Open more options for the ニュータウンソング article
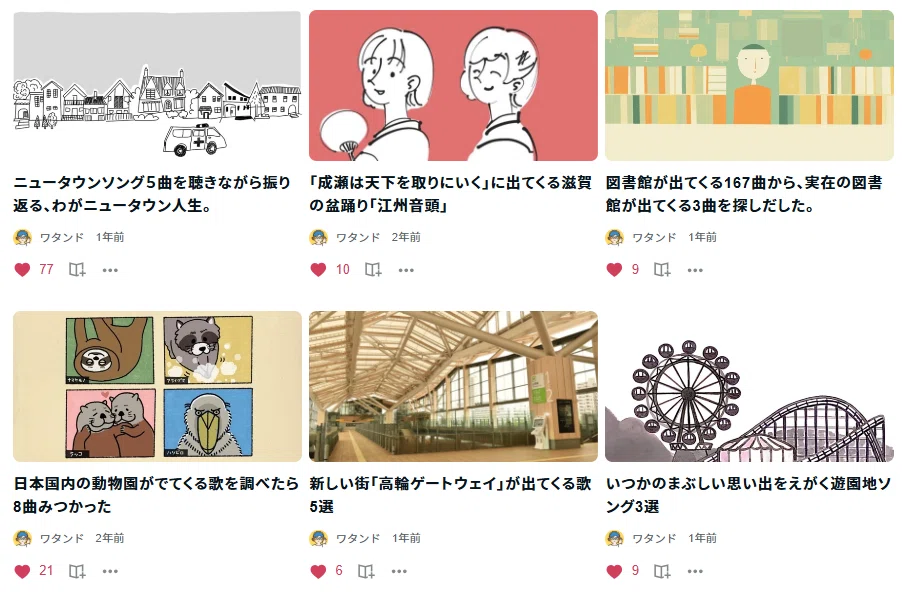Viewport: 905px width, 597px height. pyautogui.click(x=110, y=270)
